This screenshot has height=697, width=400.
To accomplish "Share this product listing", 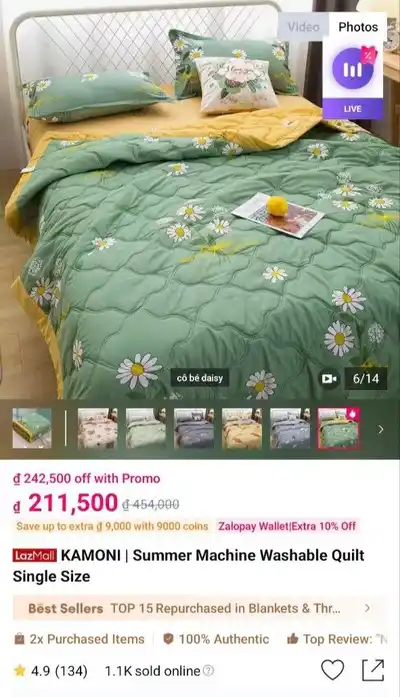I will [373, 670].
